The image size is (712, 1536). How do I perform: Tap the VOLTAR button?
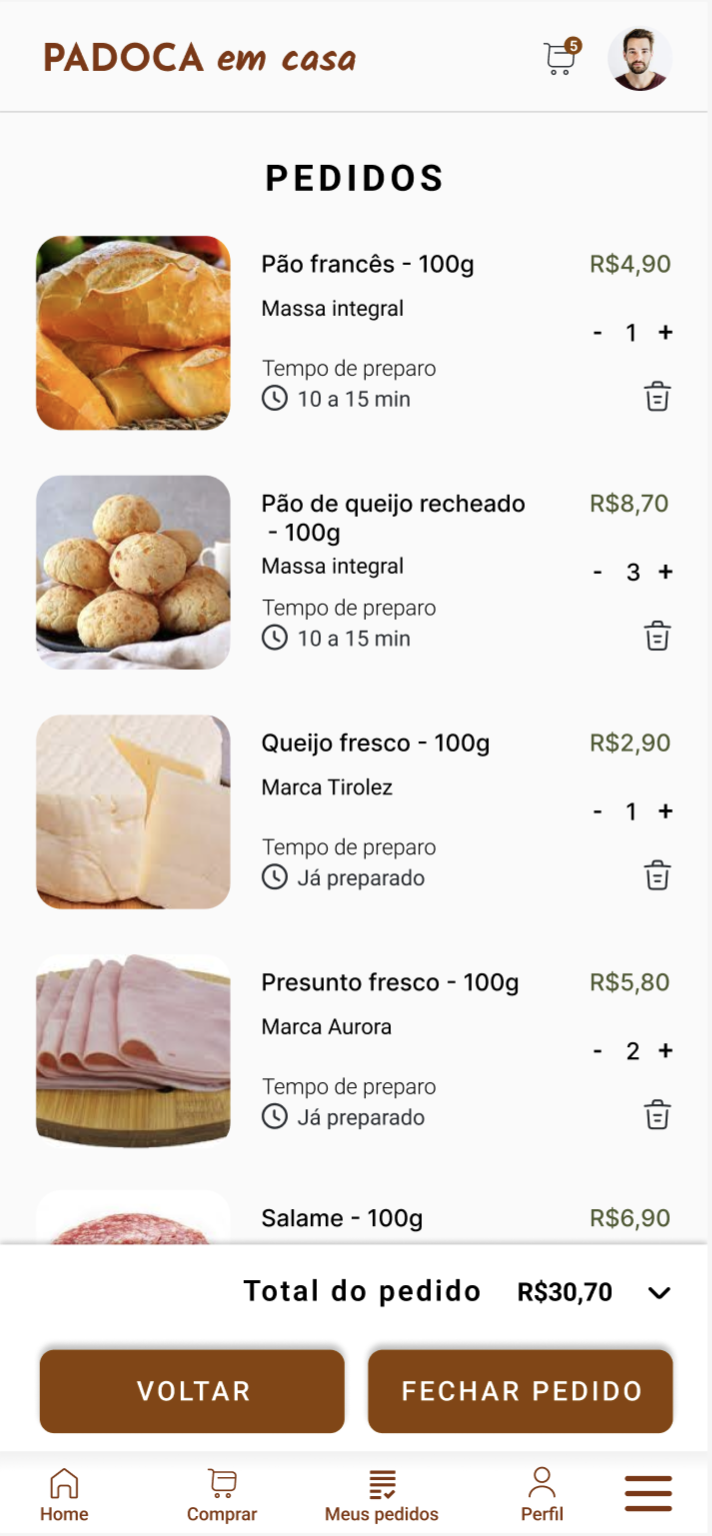(192, 1391)
